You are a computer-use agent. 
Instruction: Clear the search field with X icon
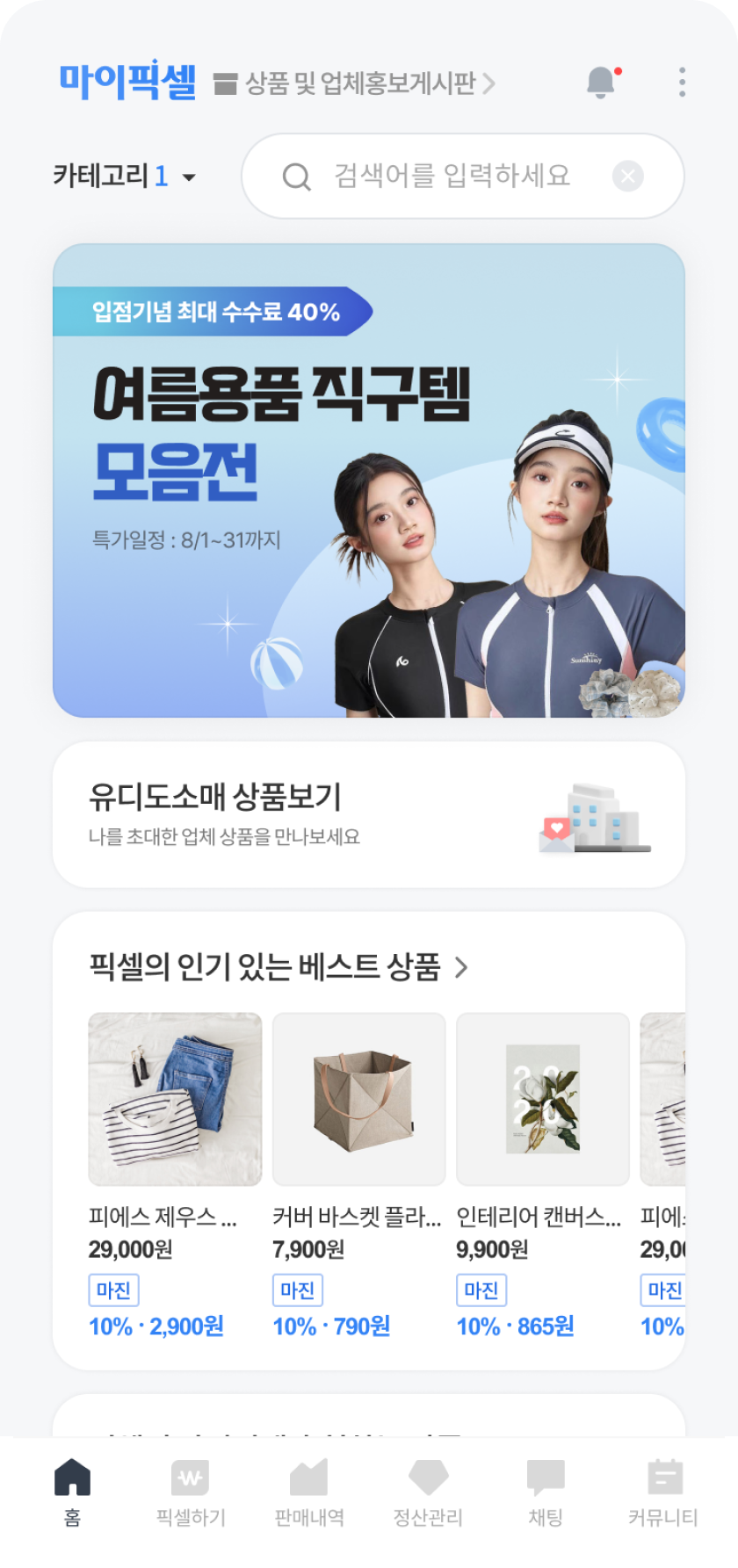tap(627, 177)
